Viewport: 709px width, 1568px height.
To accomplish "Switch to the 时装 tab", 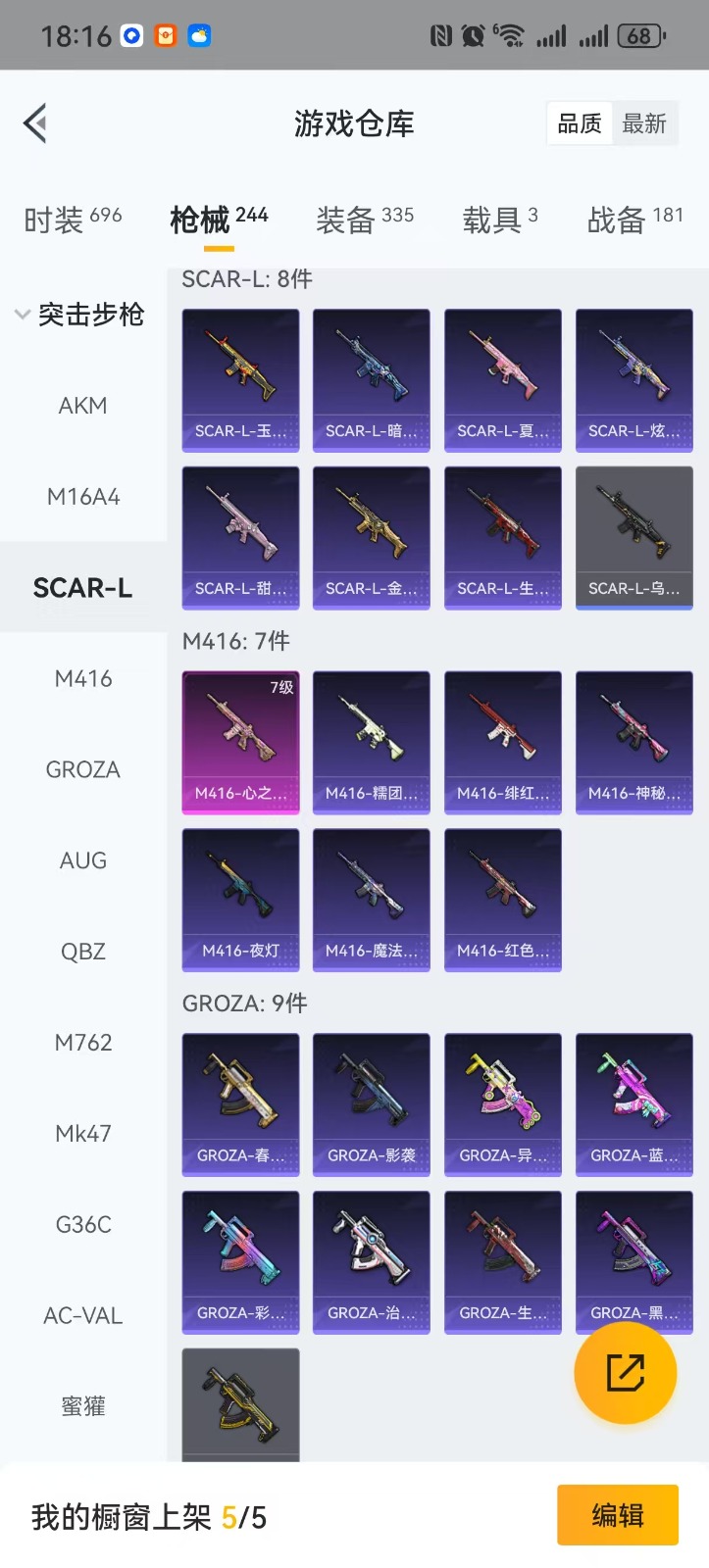I will point(73,220).
